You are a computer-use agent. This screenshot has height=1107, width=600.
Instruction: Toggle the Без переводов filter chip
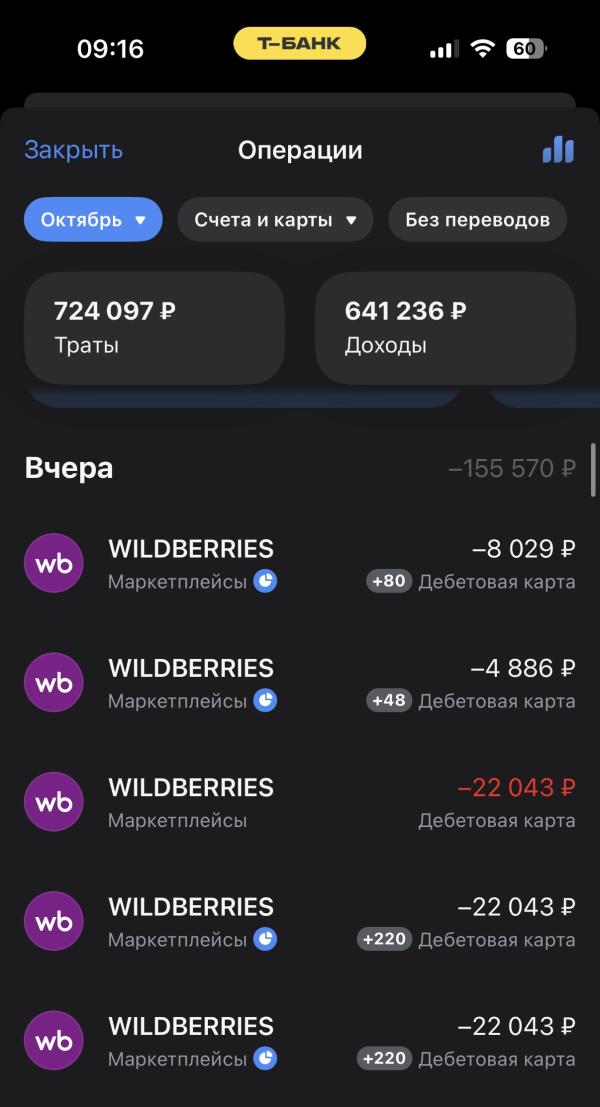point(477,219)
